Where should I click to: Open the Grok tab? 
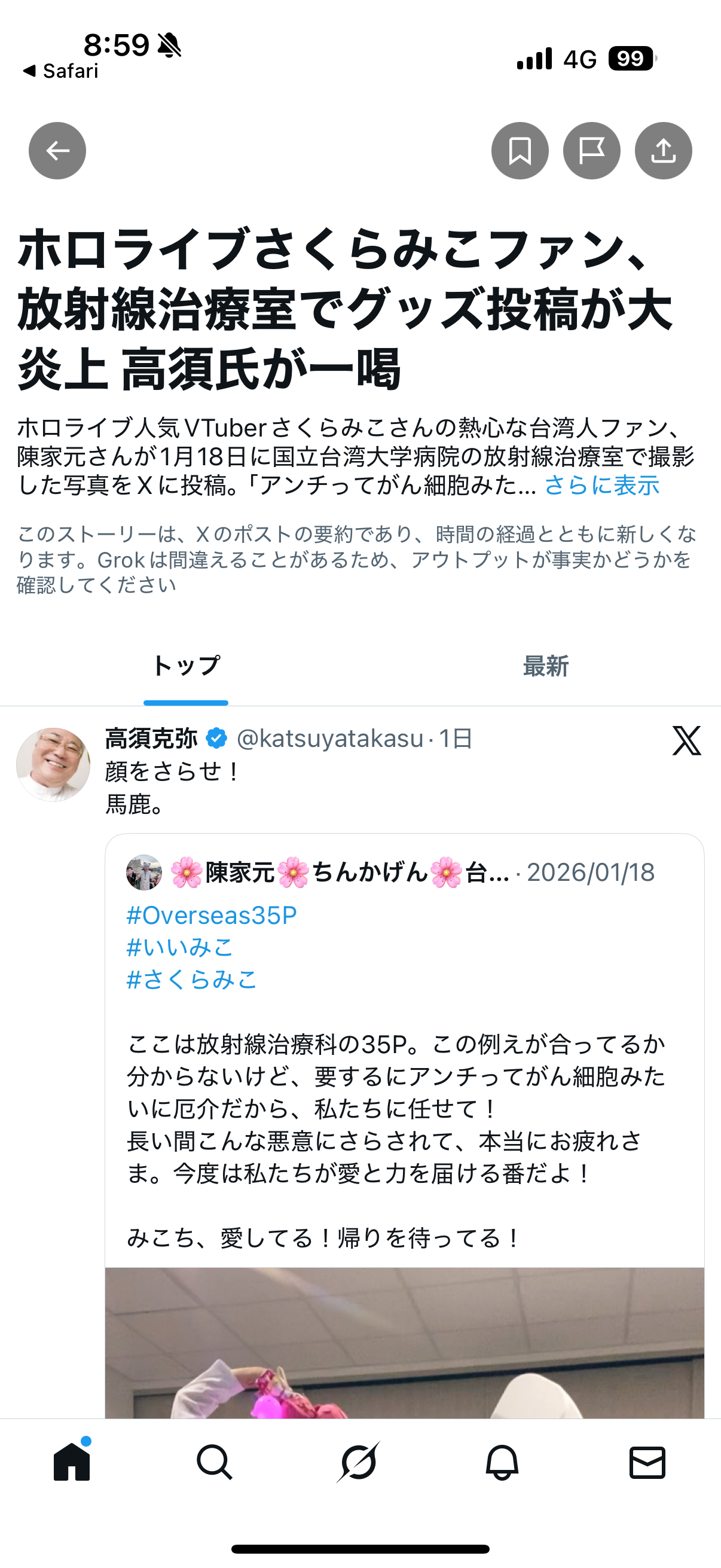[x=359, y=1462]
